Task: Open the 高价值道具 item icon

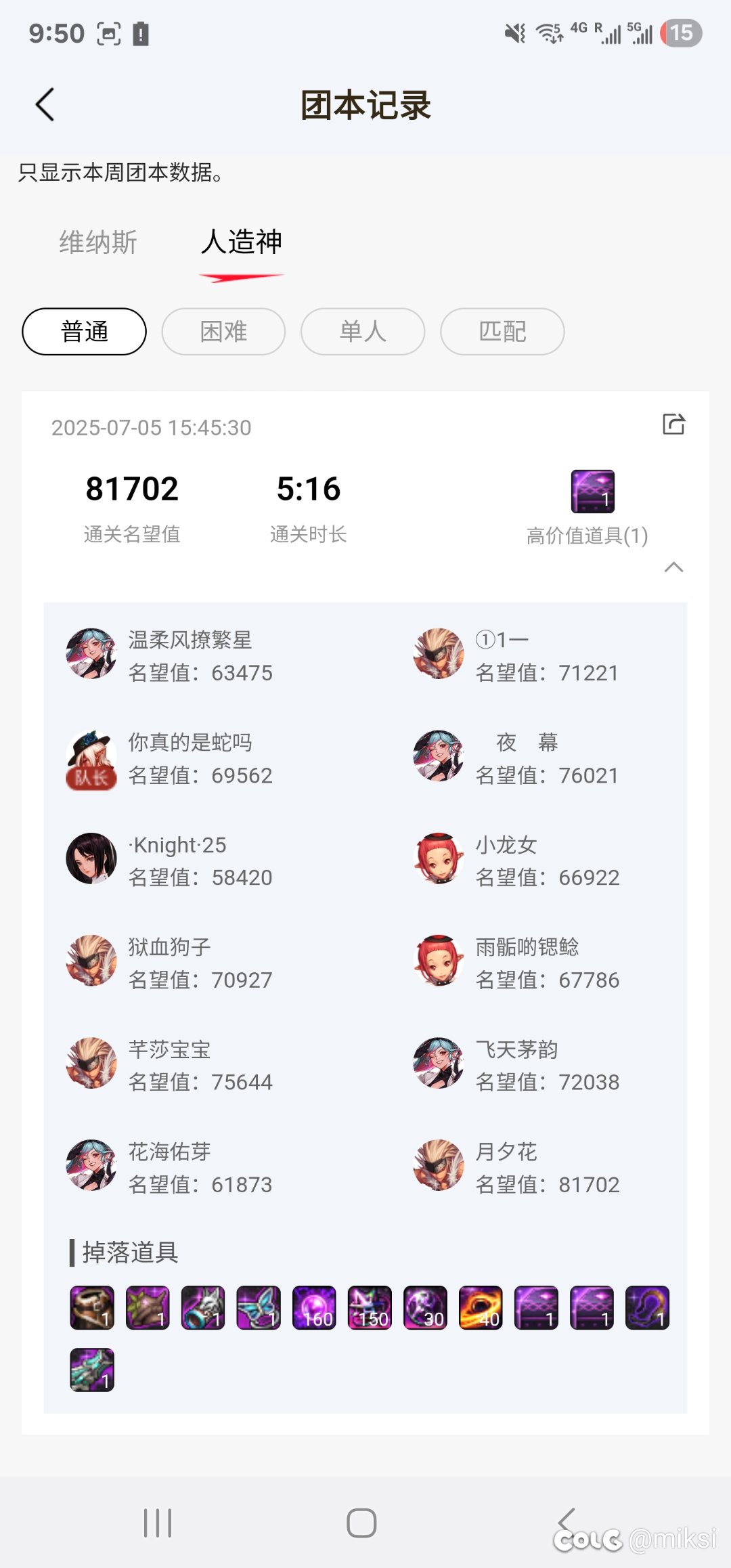Action: tap(593, 492)
